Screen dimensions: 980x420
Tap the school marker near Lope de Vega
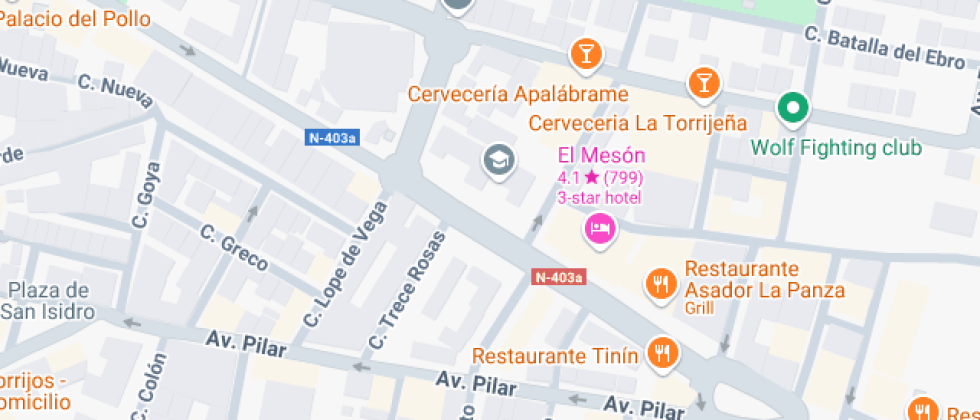point(499,162)
